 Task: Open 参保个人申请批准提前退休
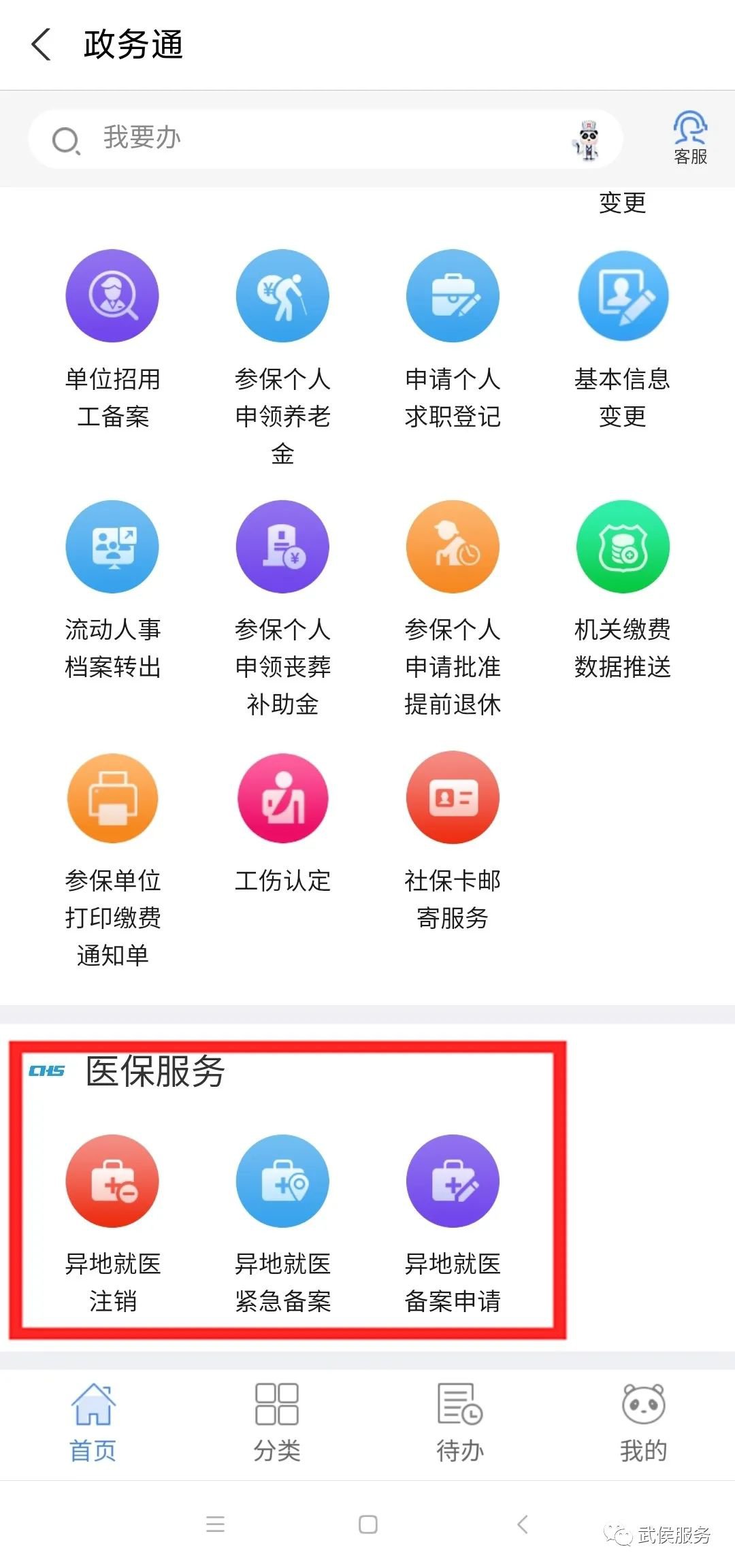point(453,547)
